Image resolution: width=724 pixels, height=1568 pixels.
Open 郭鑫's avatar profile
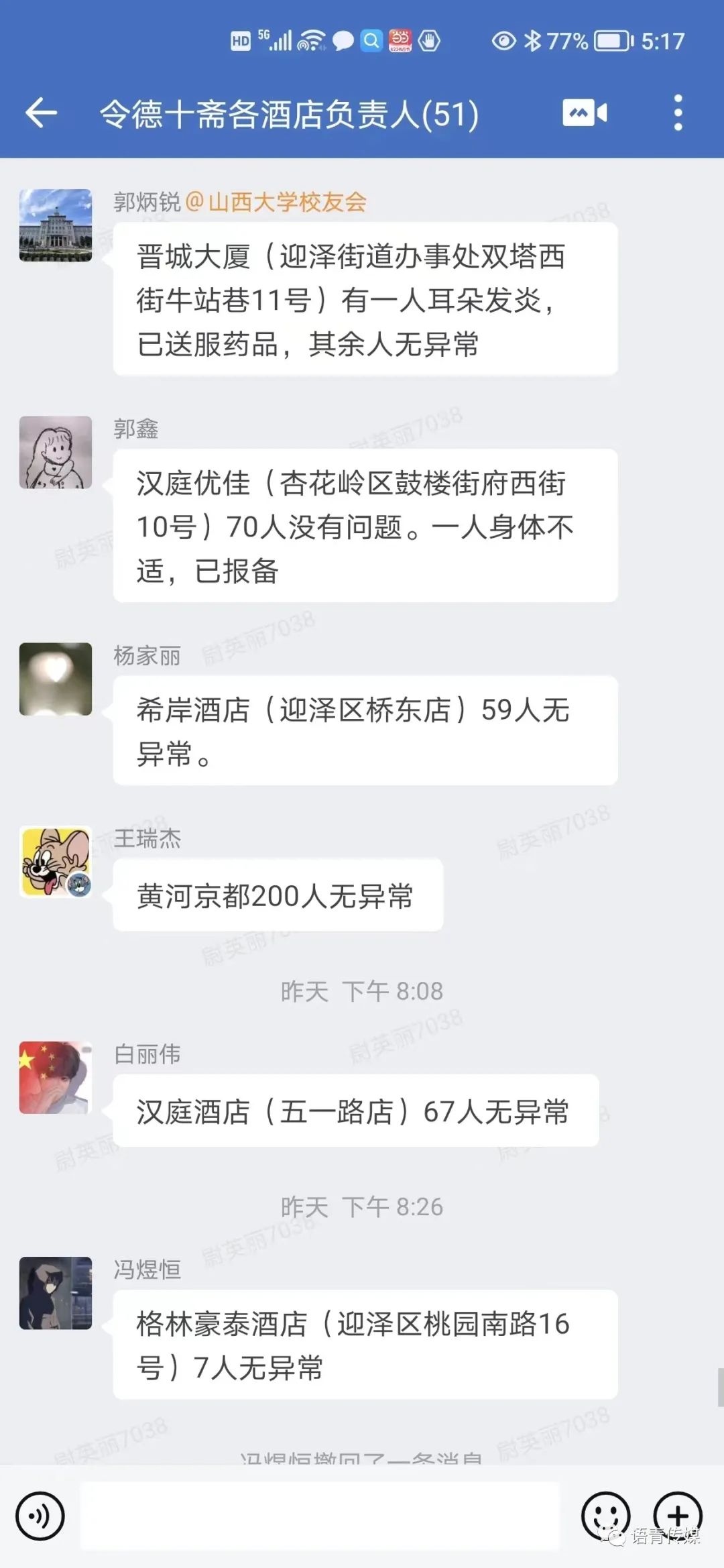pos(56,452)
